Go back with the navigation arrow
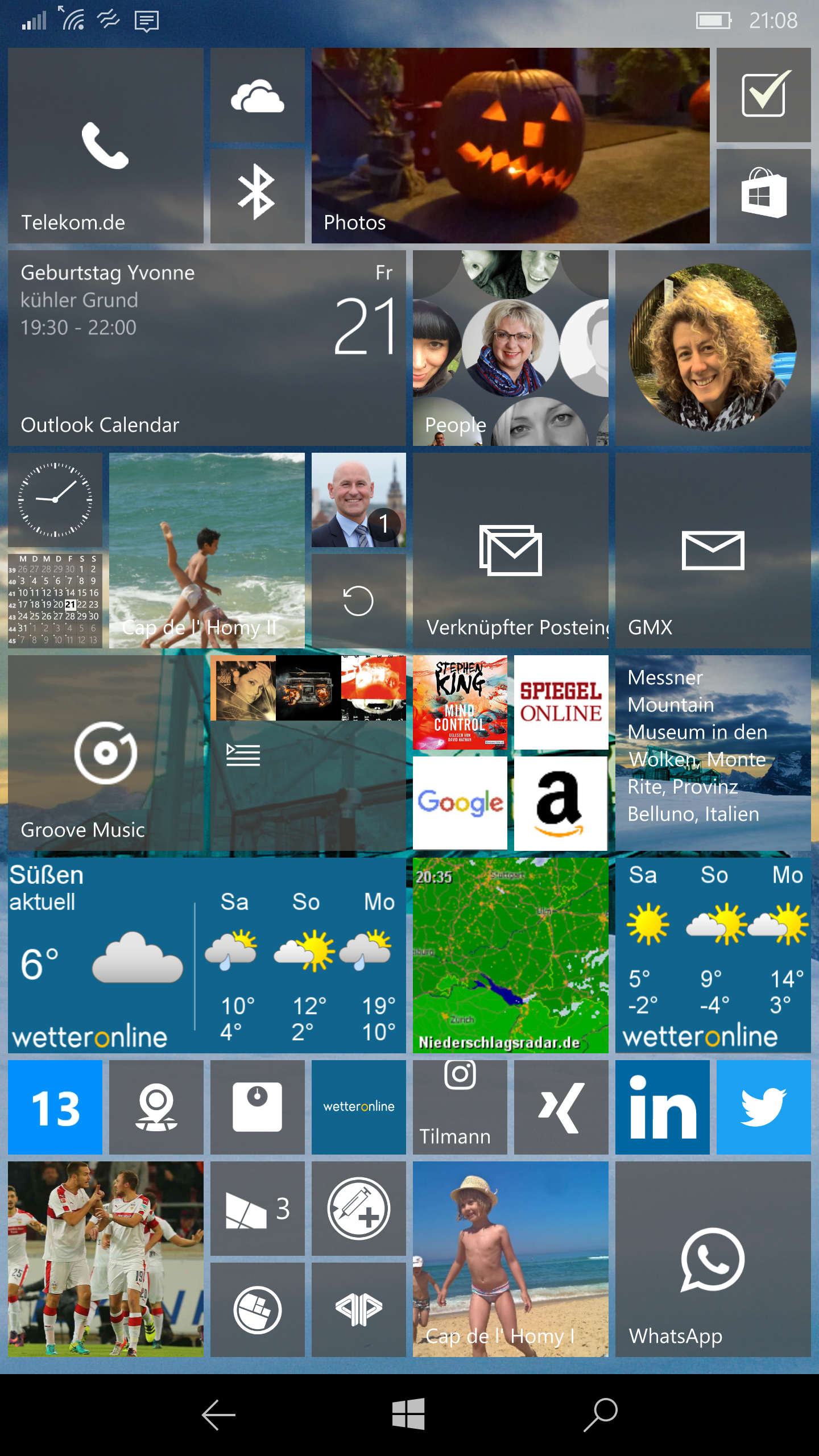 218,1414
